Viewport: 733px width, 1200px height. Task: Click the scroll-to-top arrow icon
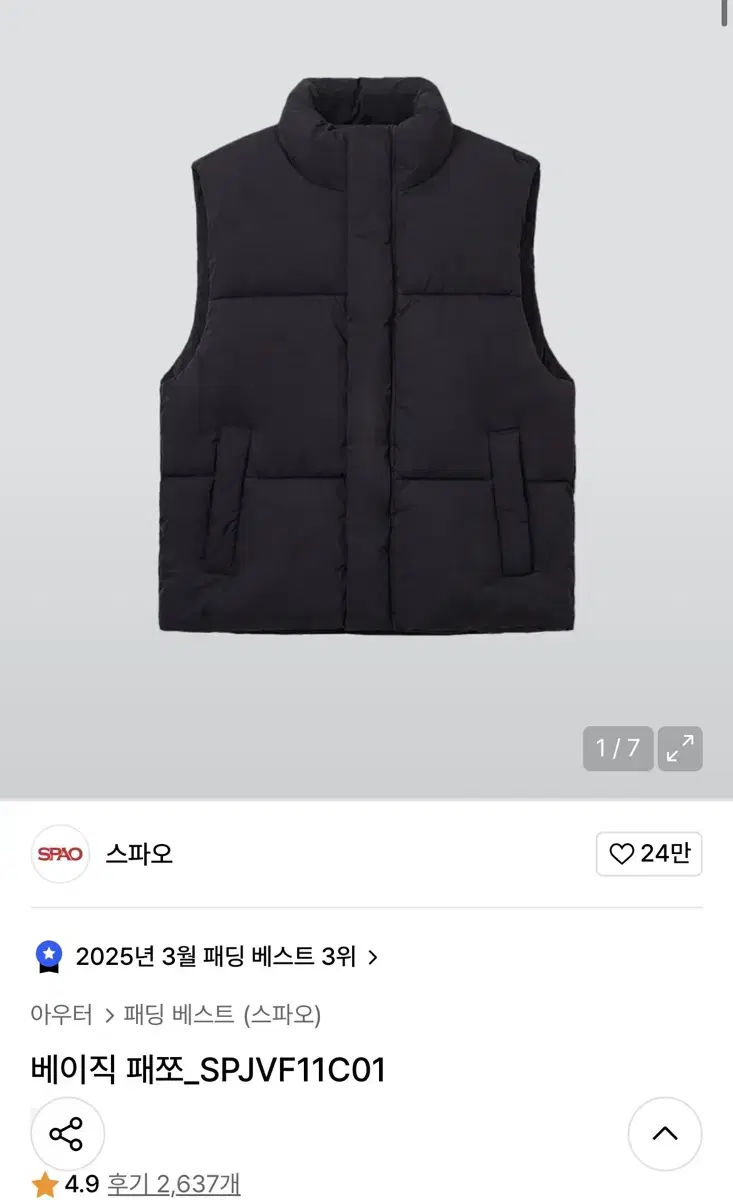point(665,1134)
